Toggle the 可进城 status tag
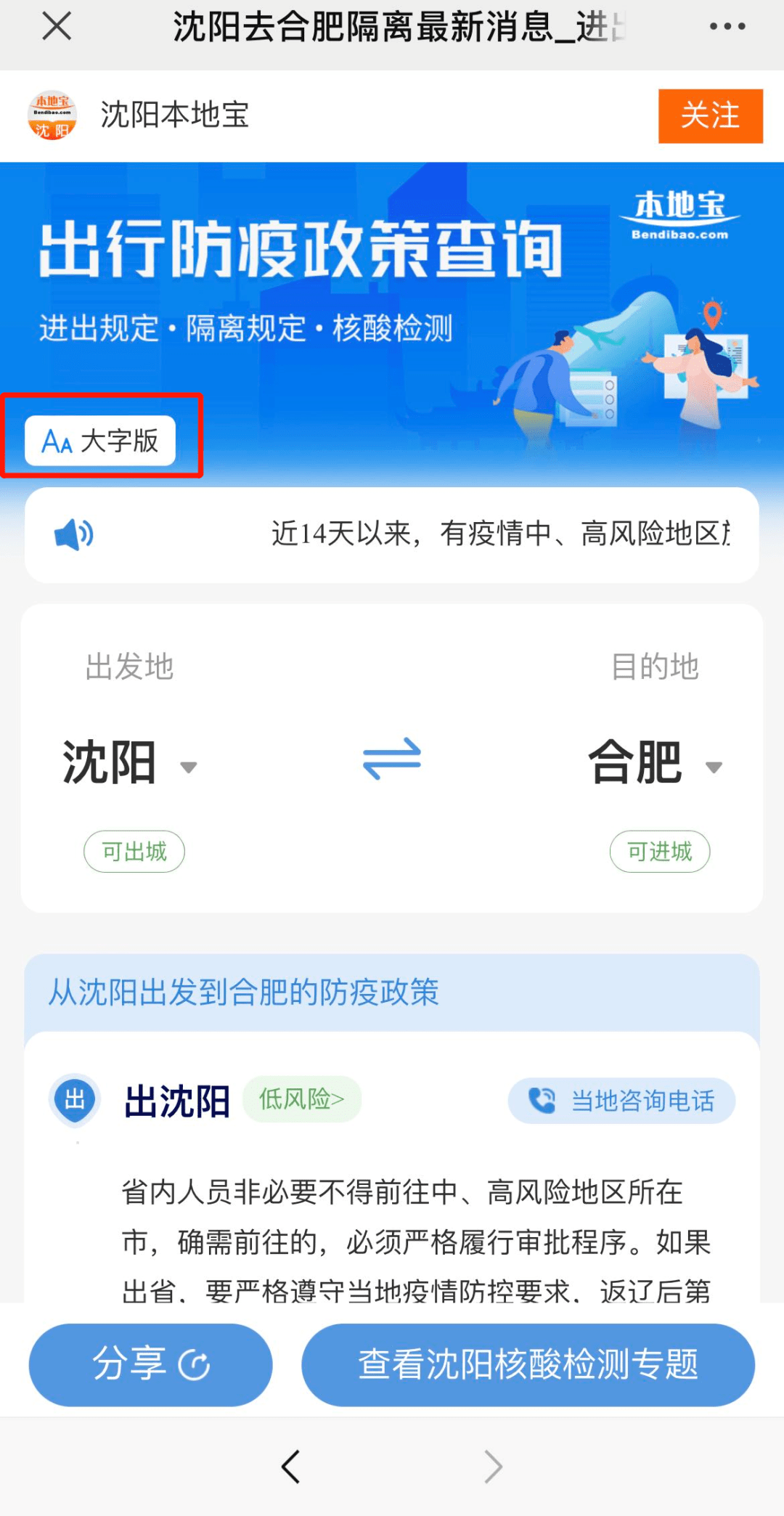This screenshot has height=1516, width=784. pos(659,851)
